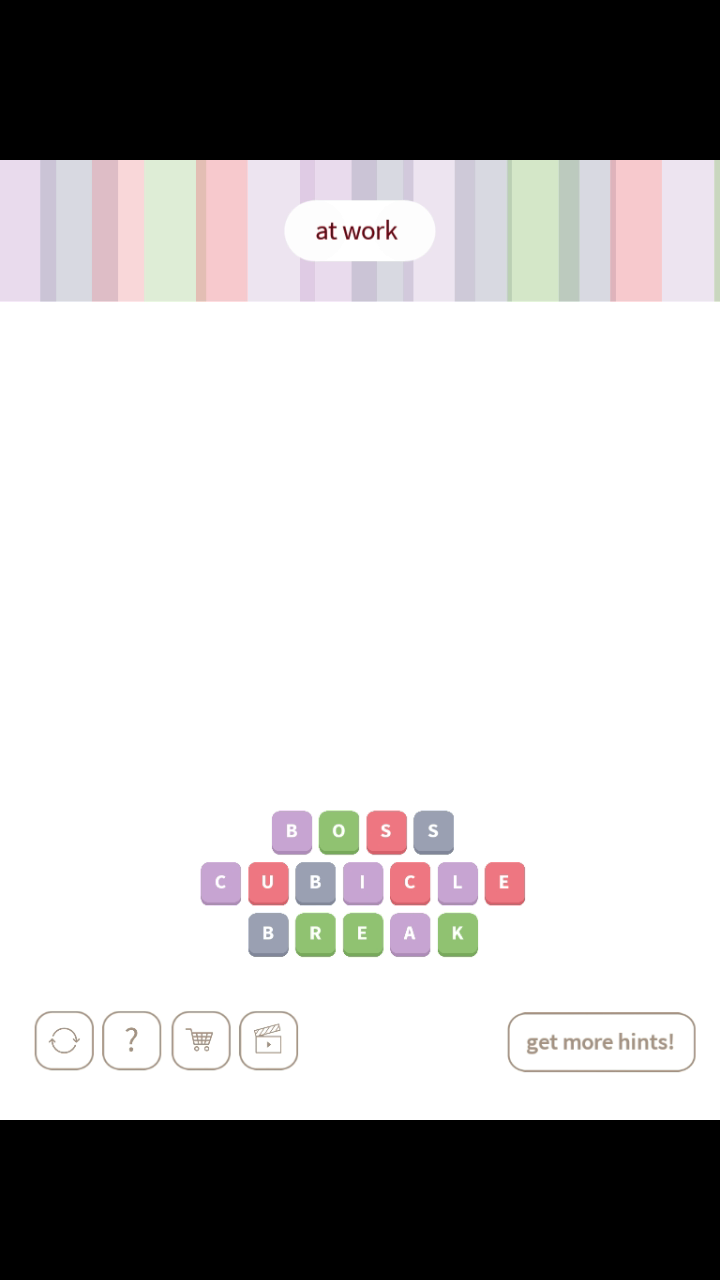720x1280 pixels.
Task: Tap letter A in BREAK
Action: (410, 933)
